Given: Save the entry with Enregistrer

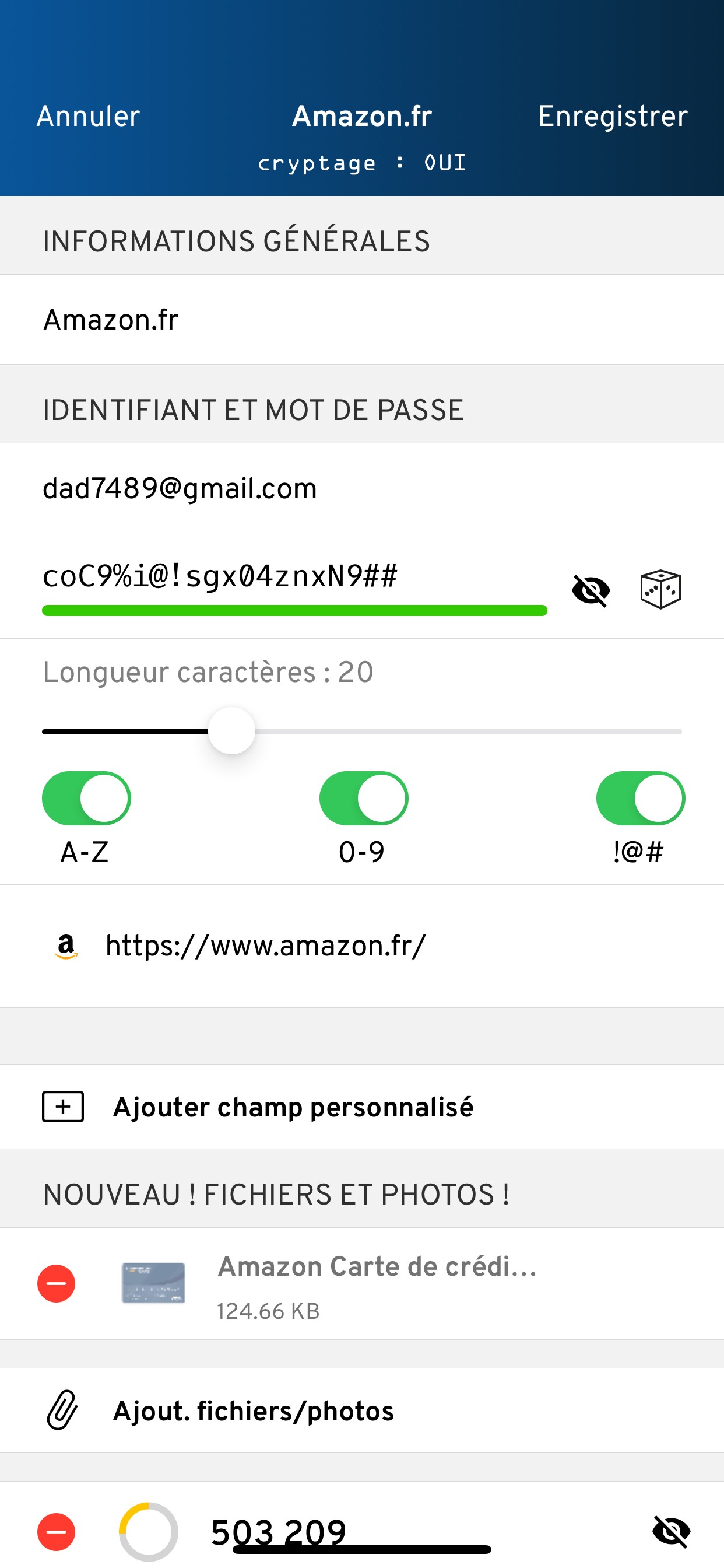Looking at the screenshot, I should (x=612, y=116).
